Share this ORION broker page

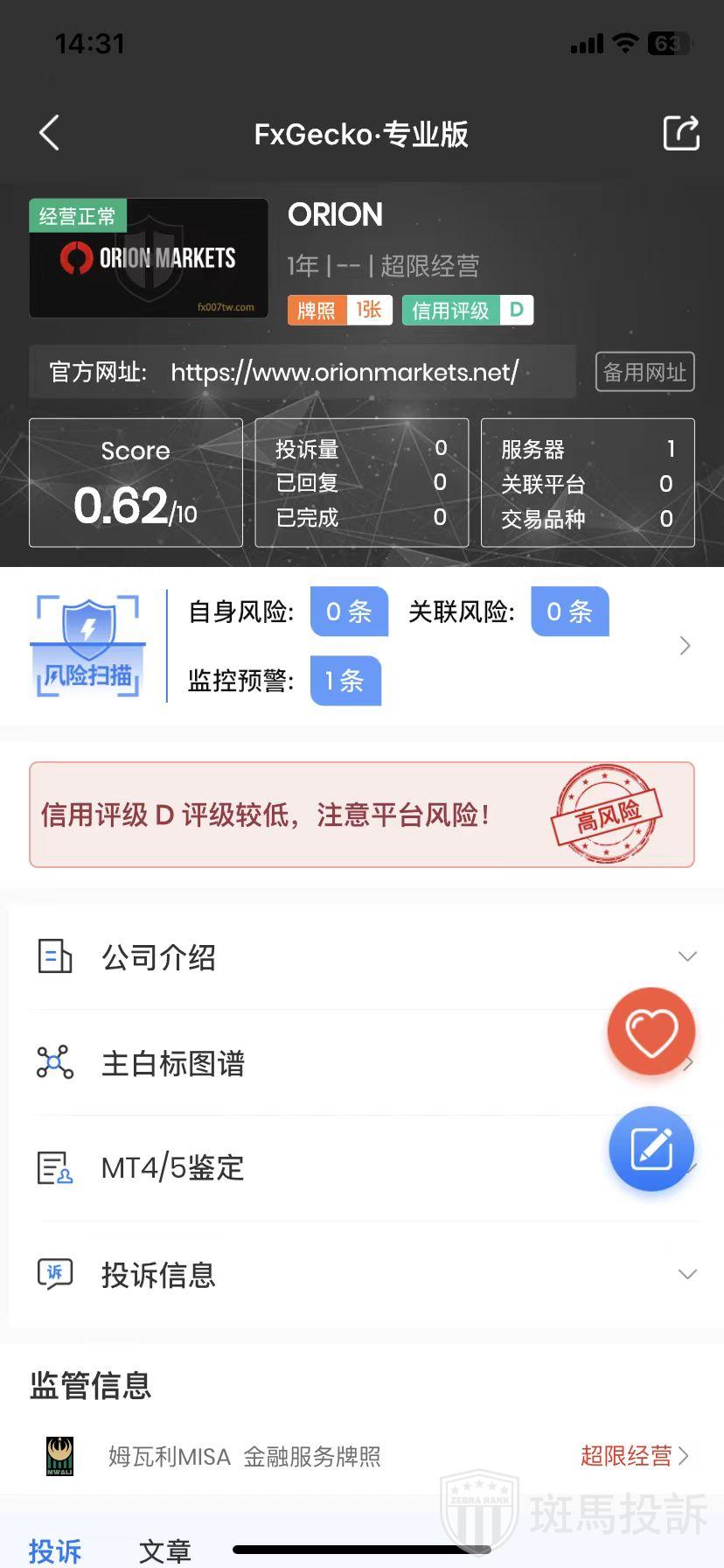(x=680, y=133)
